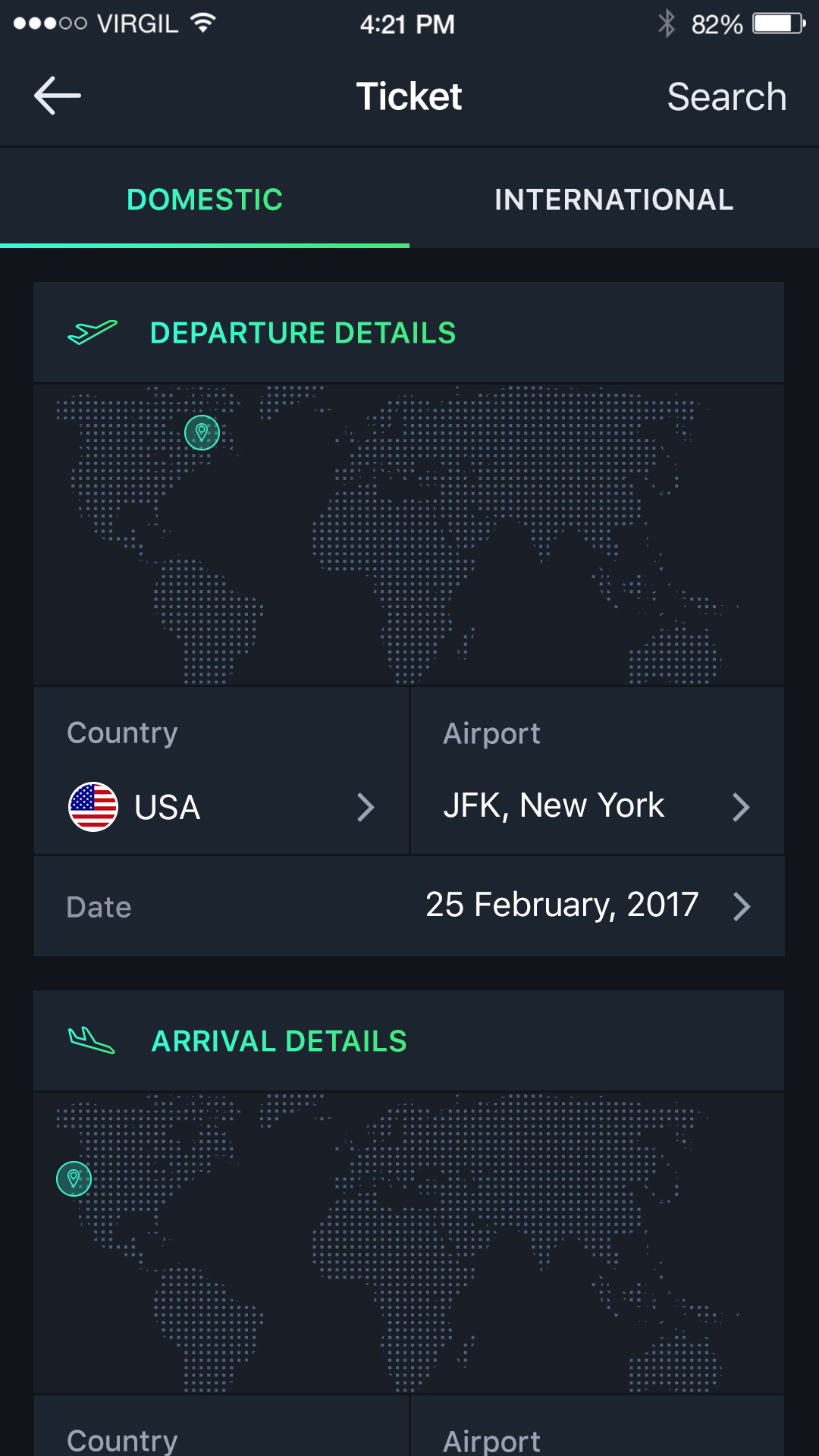This screenshot has height=1456, width=819.
Task: Click the Ticket title in the header
Action: click(x=409, y=96)
